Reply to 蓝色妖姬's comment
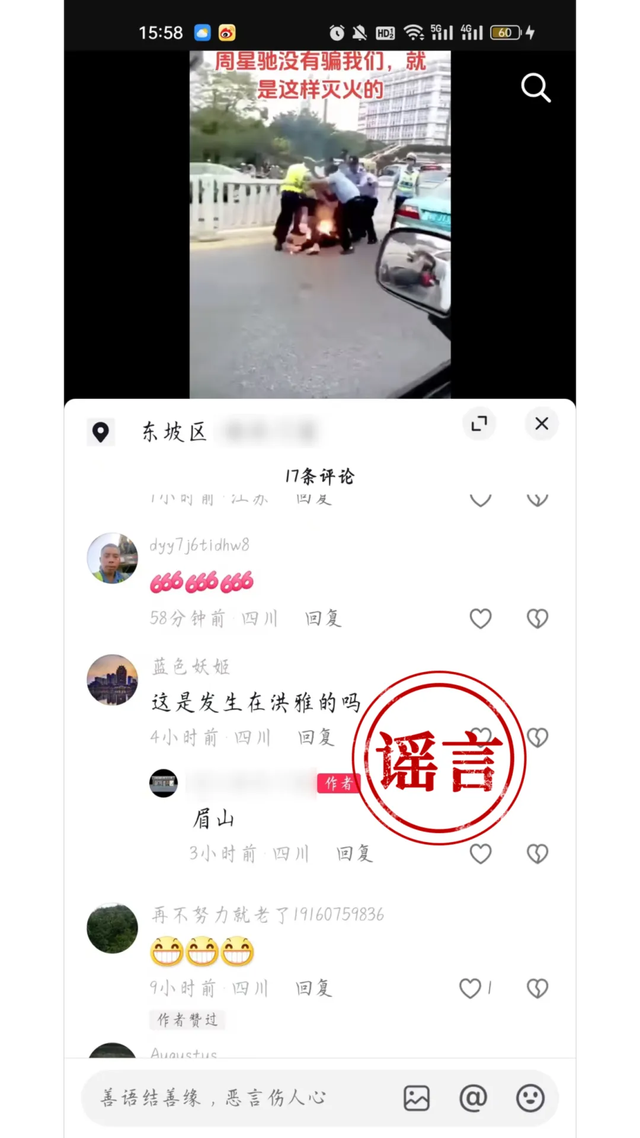 tap(316, 737)
